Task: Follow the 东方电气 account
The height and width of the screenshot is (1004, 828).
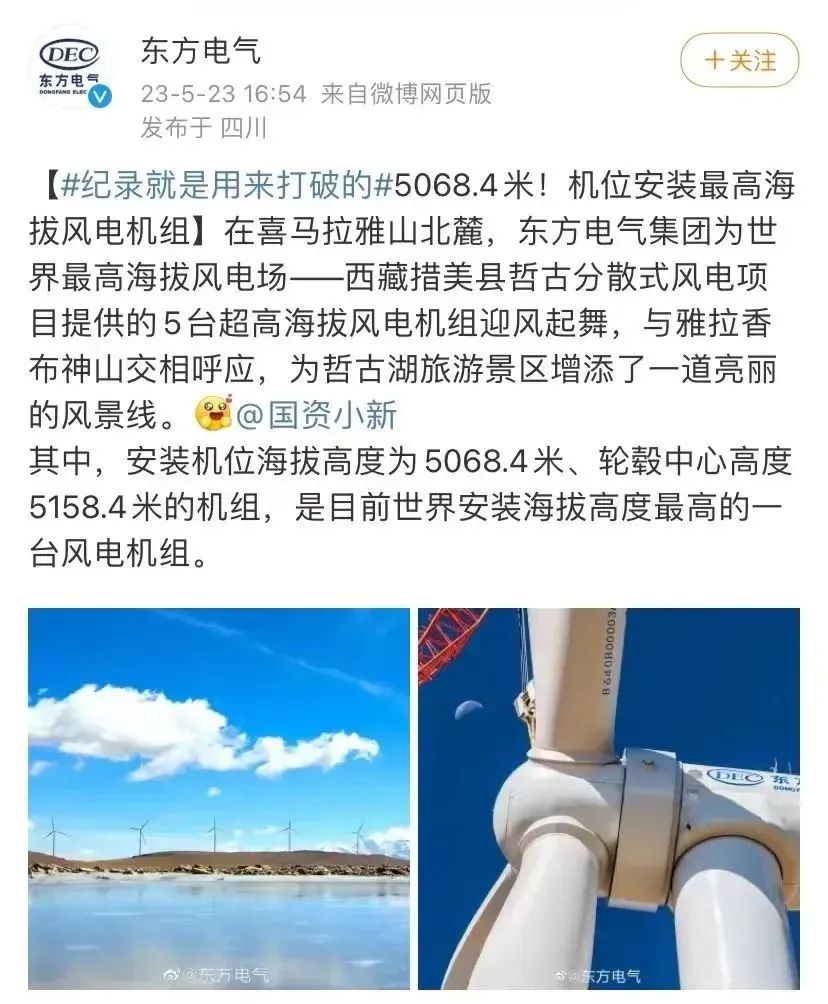Action: point(740,60)
